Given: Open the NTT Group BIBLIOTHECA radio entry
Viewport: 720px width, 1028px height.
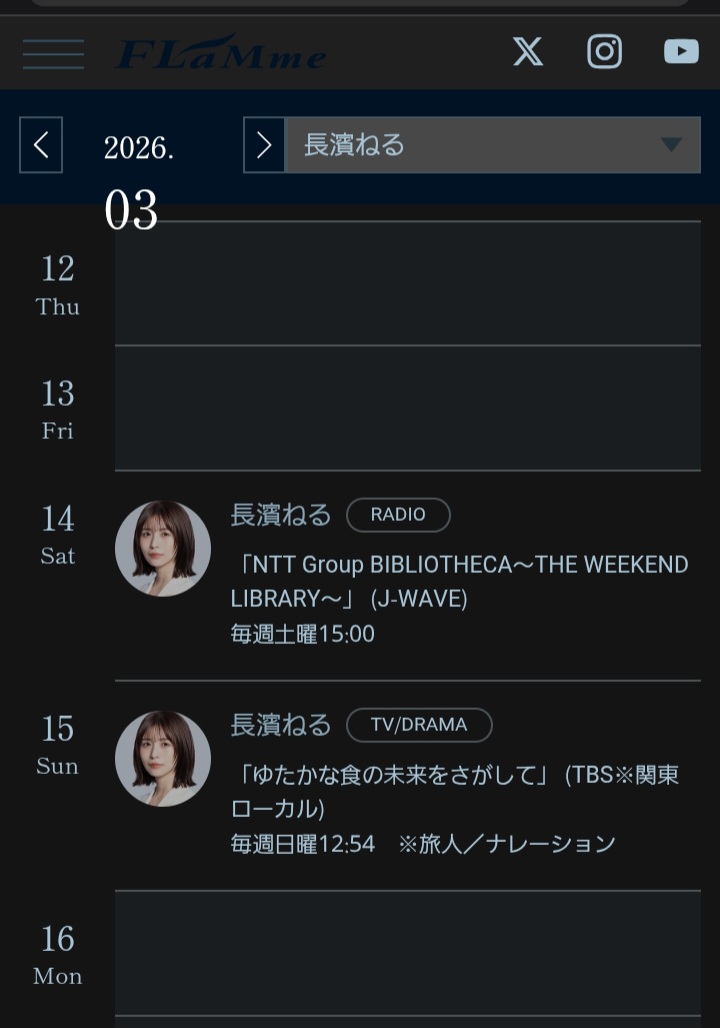Looking at the screenshot, I should [459, 581].
